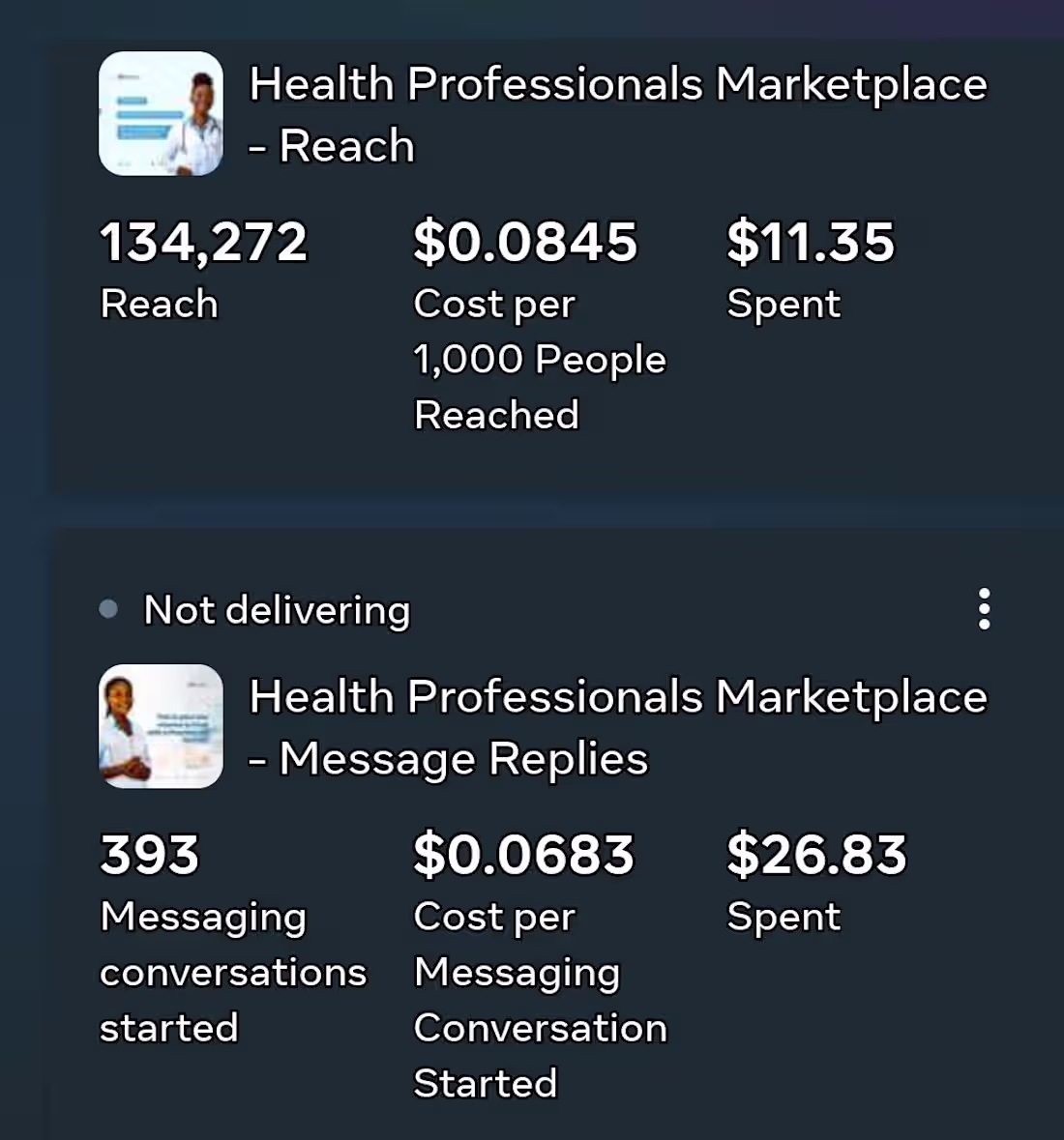Open the 'Health Professionals Marketplace - Message Replies' ad
The image size is (1064, 1140).
coord(618,726)
